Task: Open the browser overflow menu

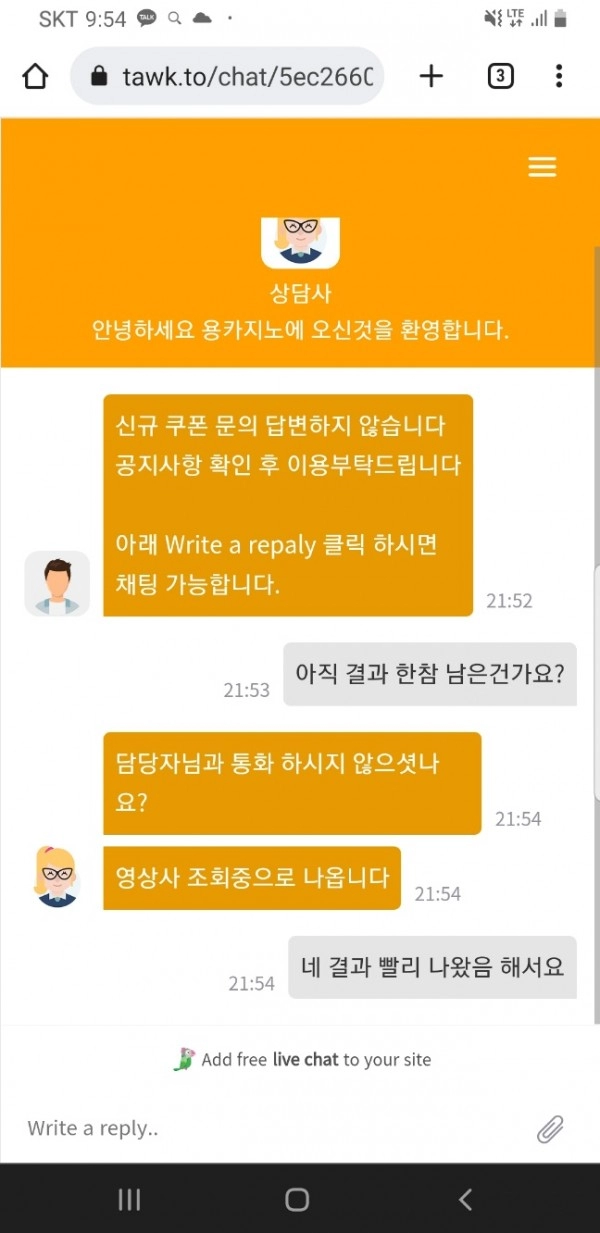Action: pyautogui.click(x=559, y=76)
